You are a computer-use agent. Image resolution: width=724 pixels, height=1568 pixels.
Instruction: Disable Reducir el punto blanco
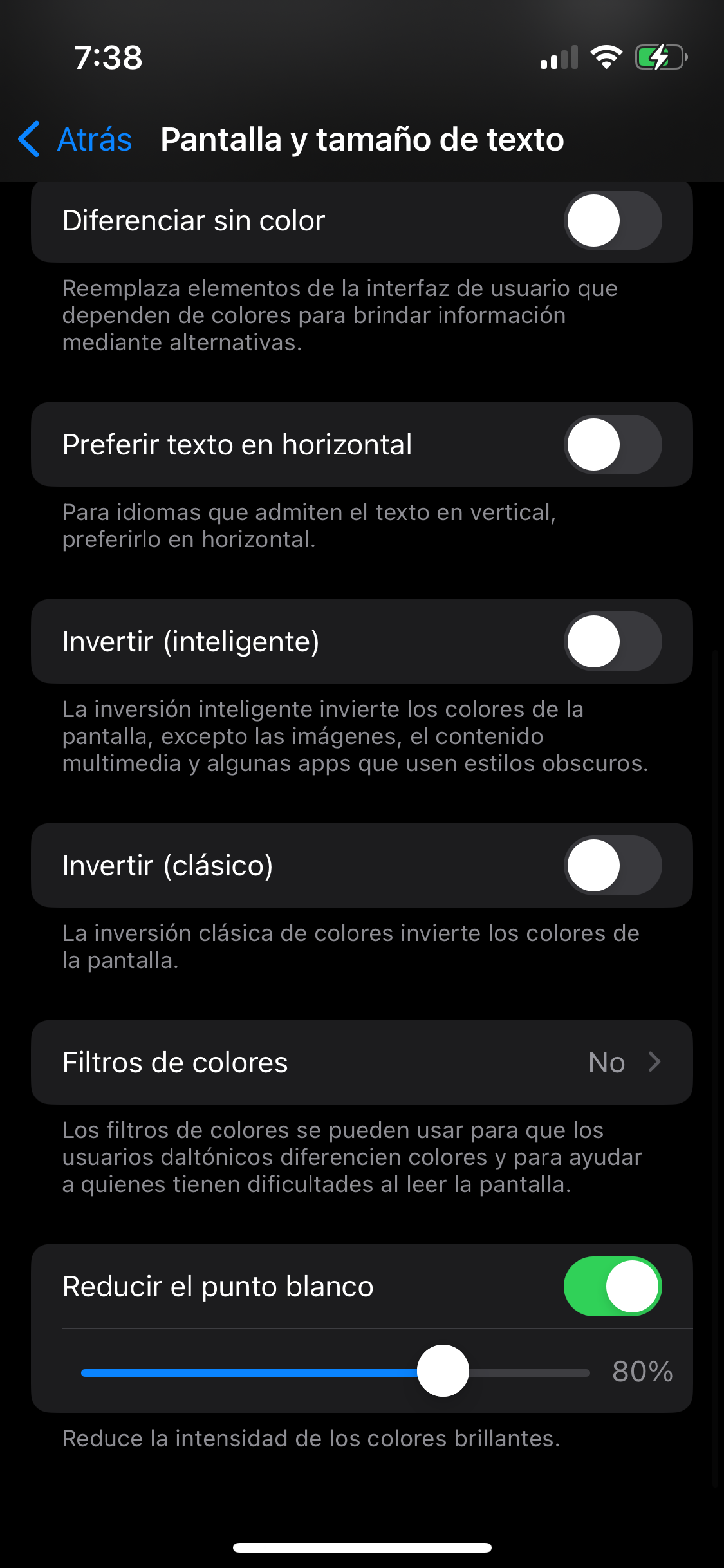[x=612, y=1287]
